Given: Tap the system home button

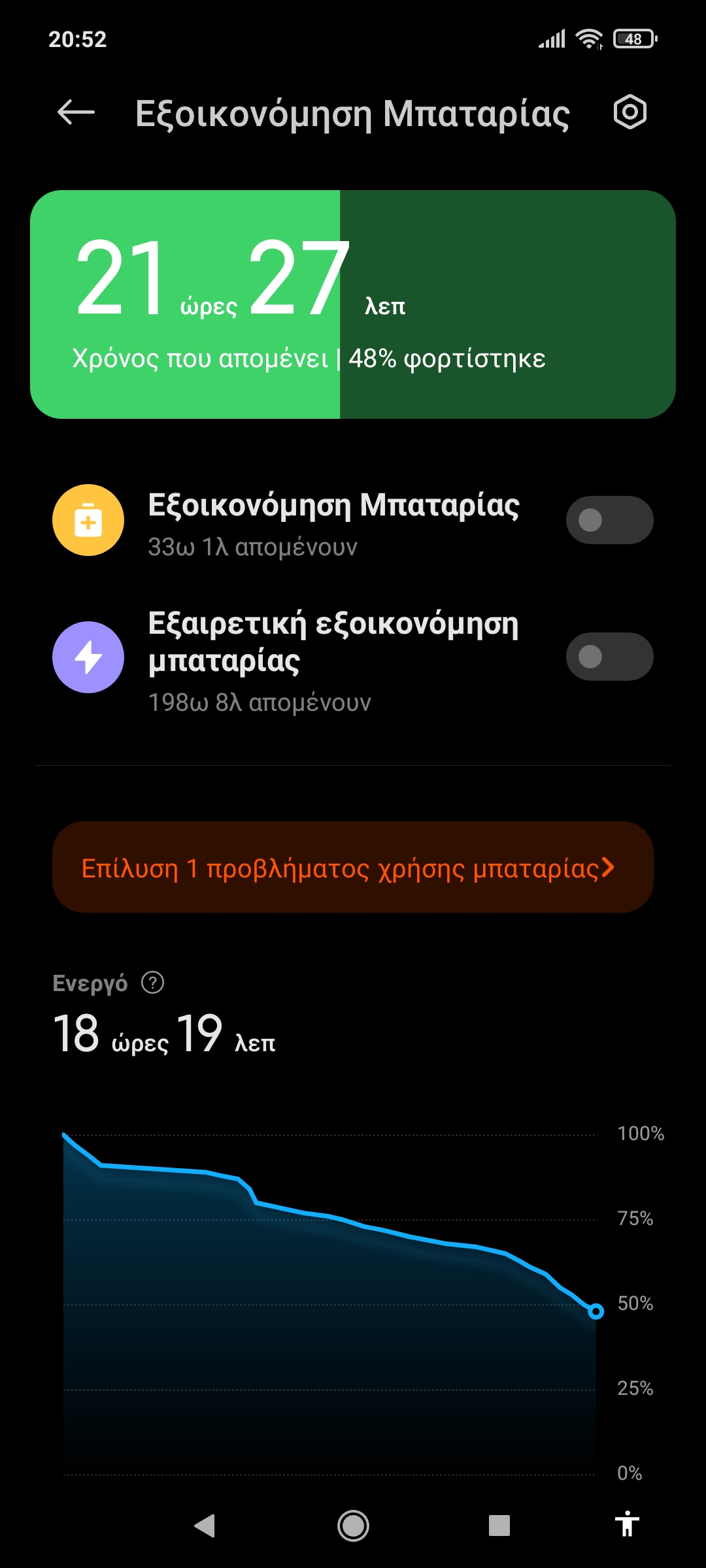Looking at the screenshot, I should pos(353,1526).
